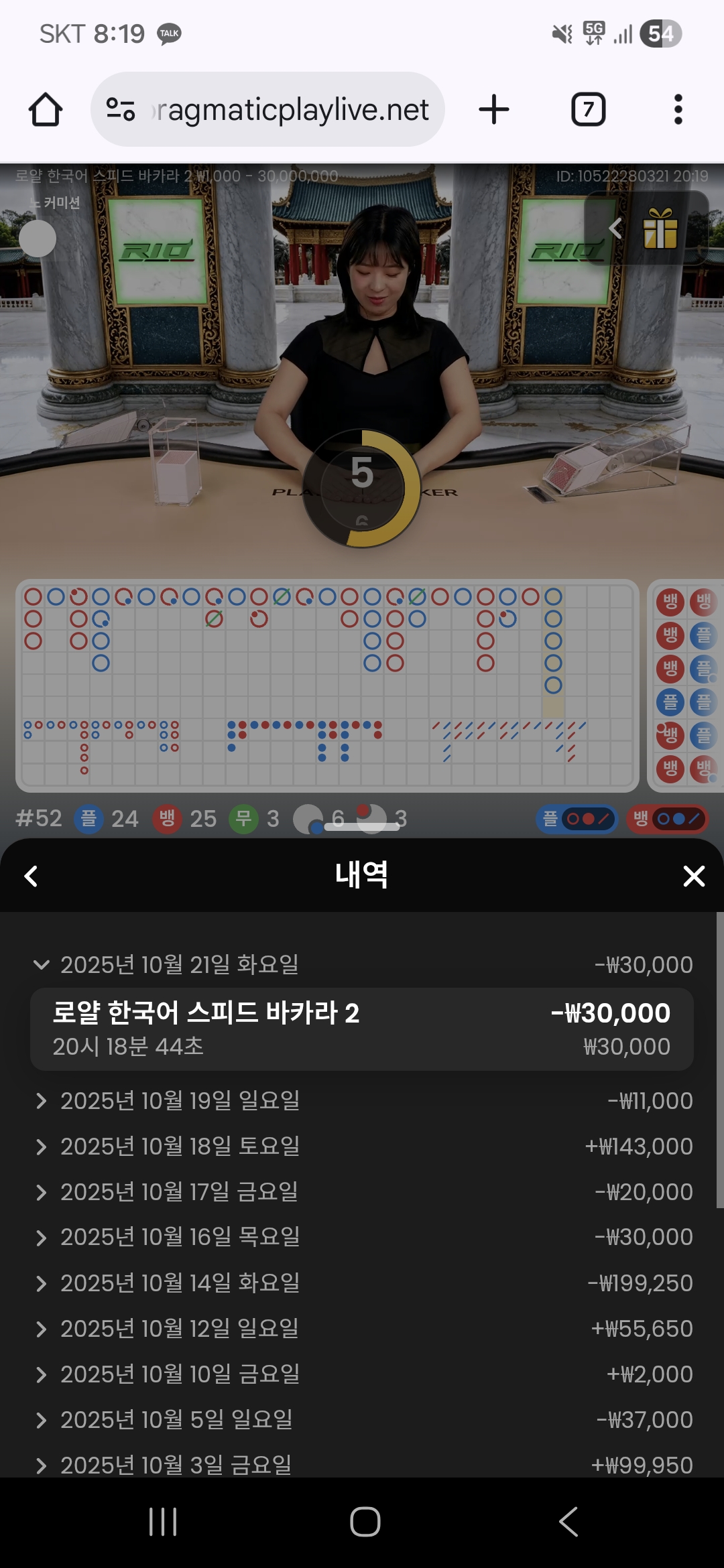The width and height of the screenshot is (724, 1568).
Task: Open the 로얄 한국어 스피드 바카라 2 bet record
Action: pos(362,1029)
